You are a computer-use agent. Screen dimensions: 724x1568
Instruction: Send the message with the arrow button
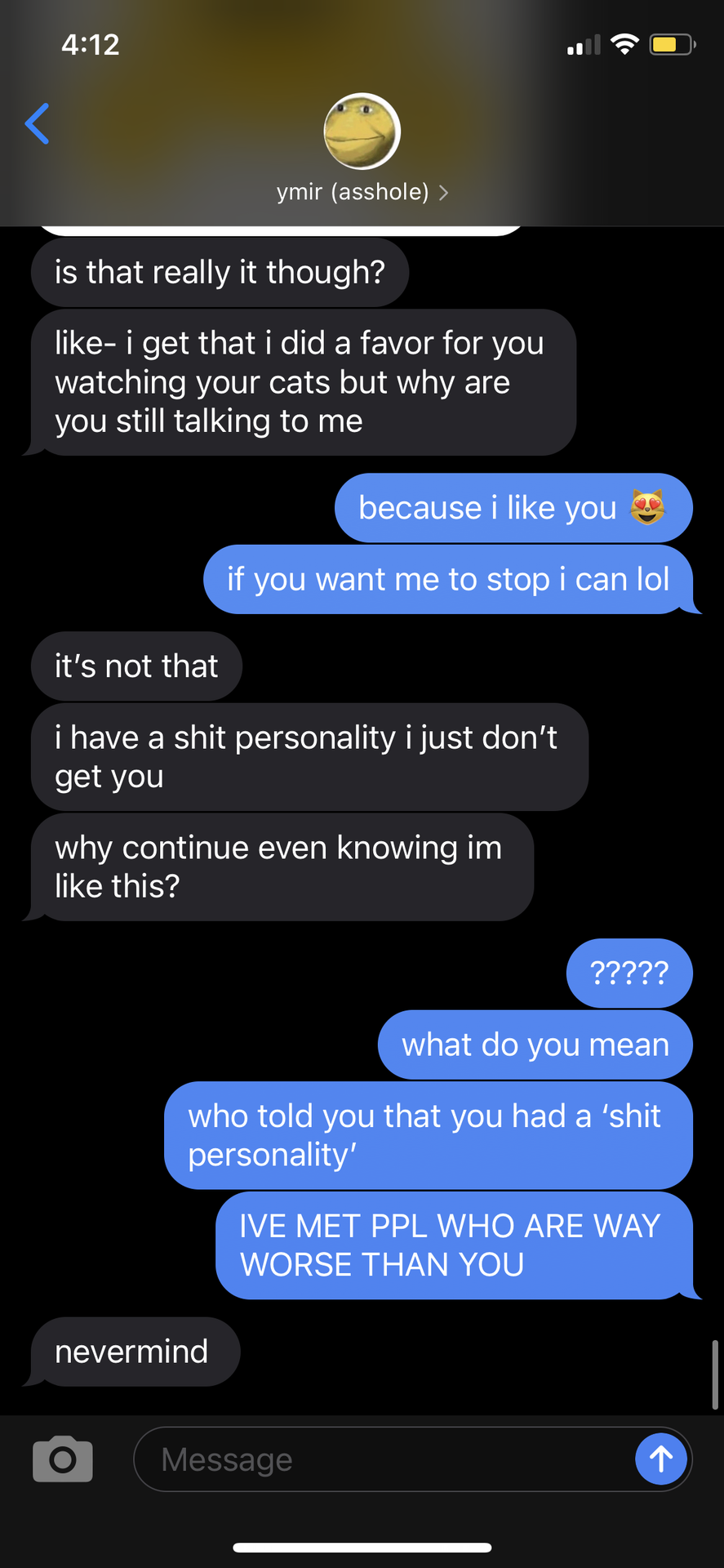tap(660, 1459)
